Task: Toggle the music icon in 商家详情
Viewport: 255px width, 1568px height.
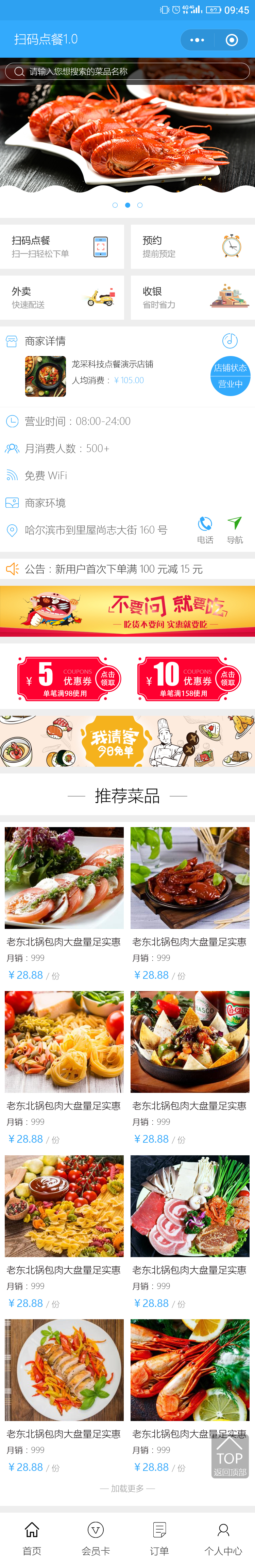Action: tap(230, 340)
